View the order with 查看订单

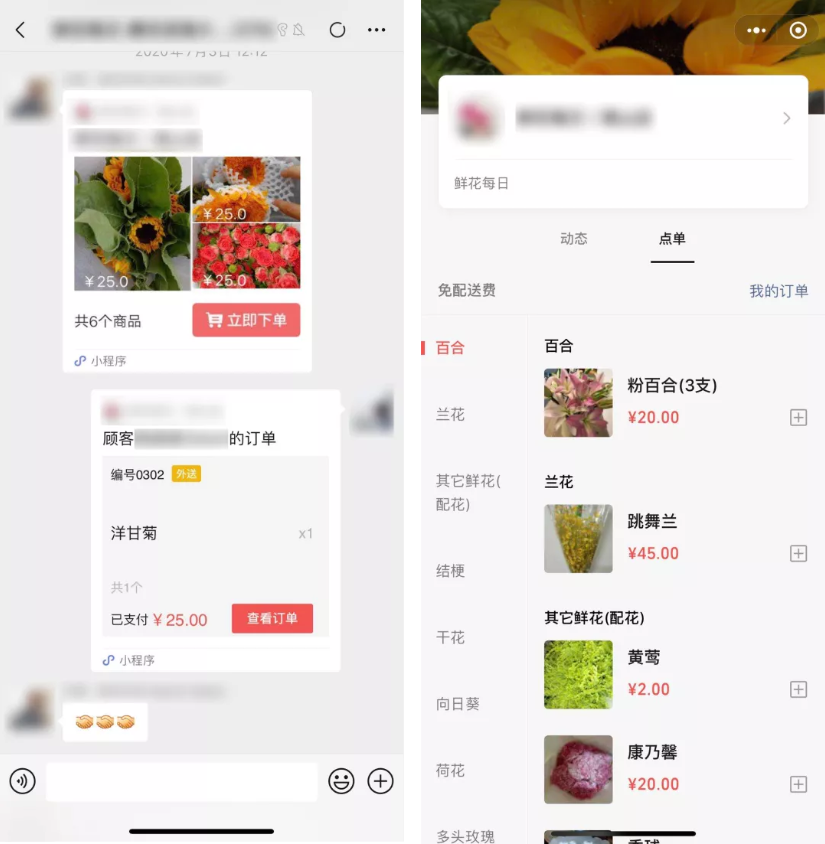[x=272, y=618]
